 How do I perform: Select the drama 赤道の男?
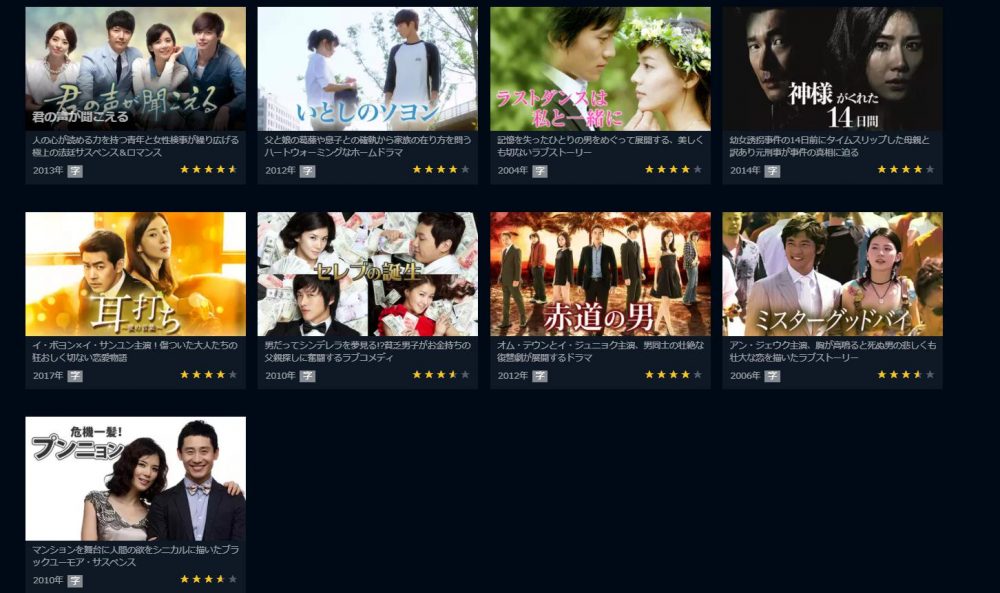pyautogui.click(x=600, y=274)
